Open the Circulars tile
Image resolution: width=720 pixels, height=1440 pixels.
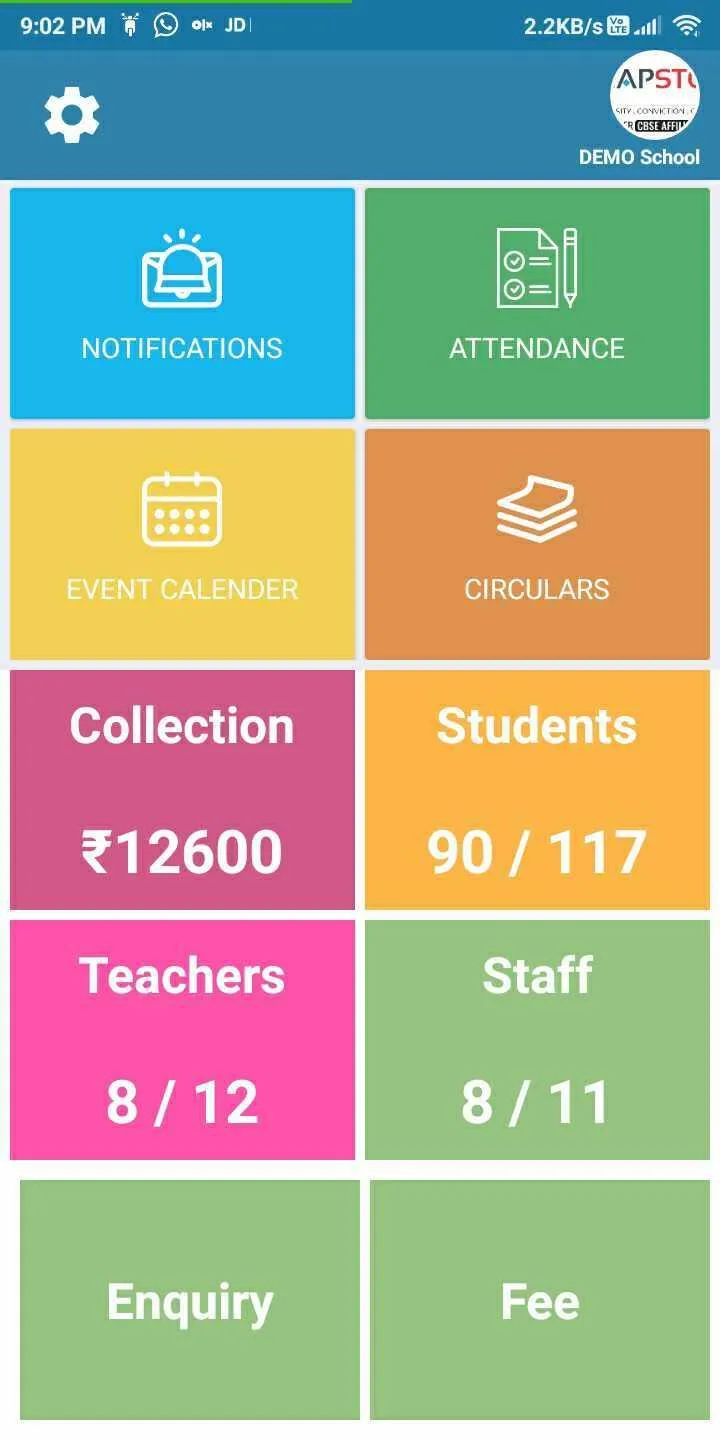pyautogui.click(x=537, y=544)
